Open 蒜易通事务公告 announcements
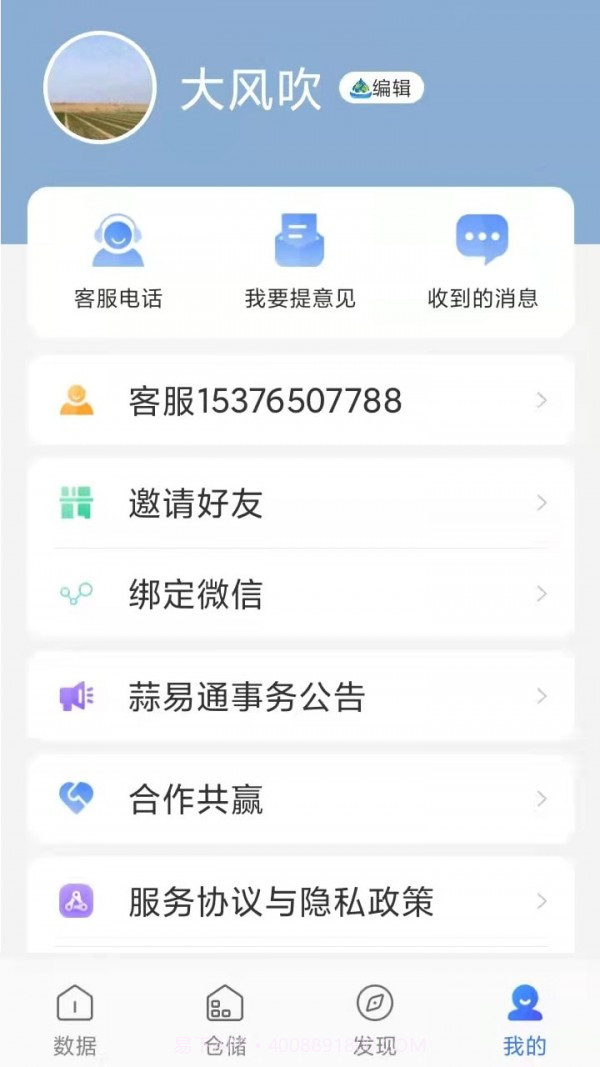The height and width of the screenshot is (1067, 600). pyautogui.click(x=300, y=697)
